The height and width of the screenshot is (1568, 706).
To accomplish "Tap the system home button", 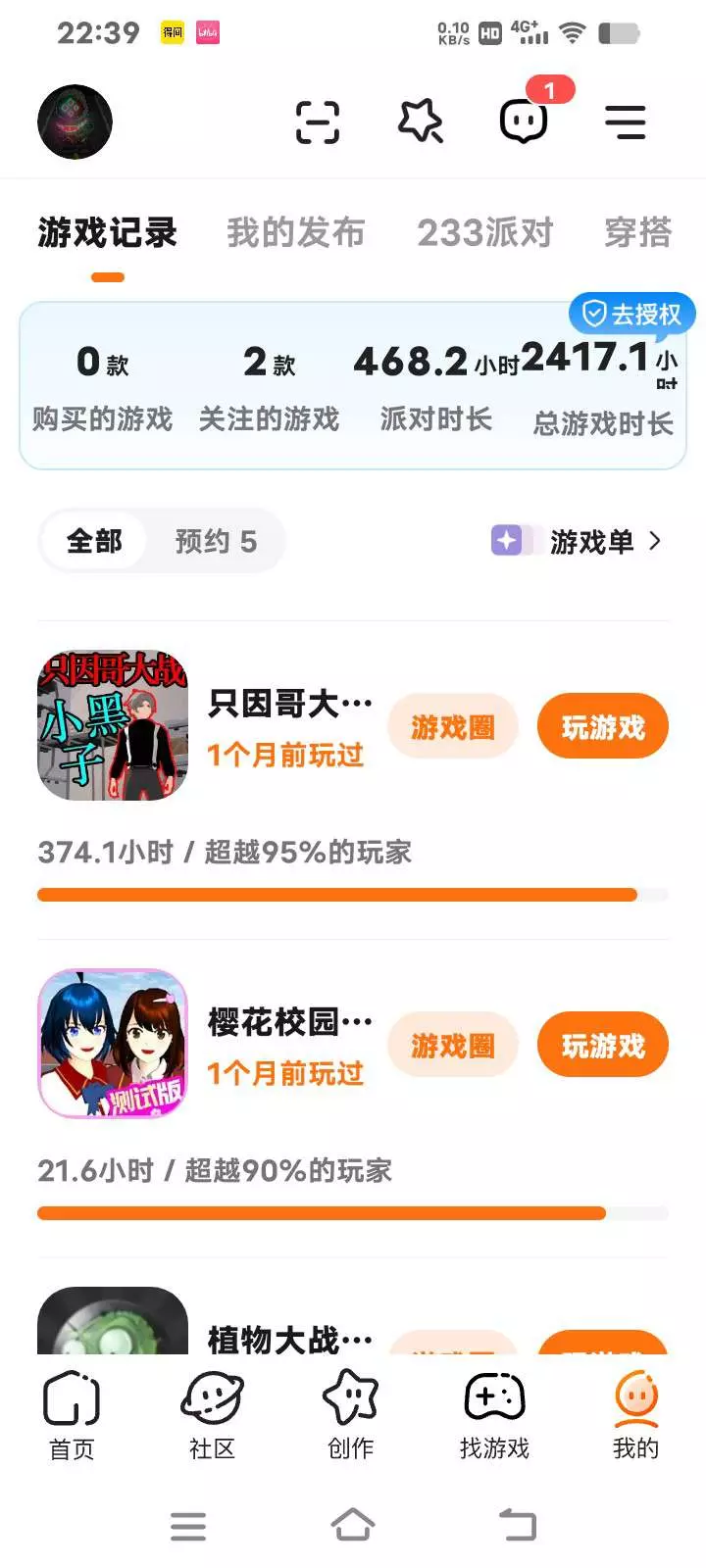I will coord(353,1525).
